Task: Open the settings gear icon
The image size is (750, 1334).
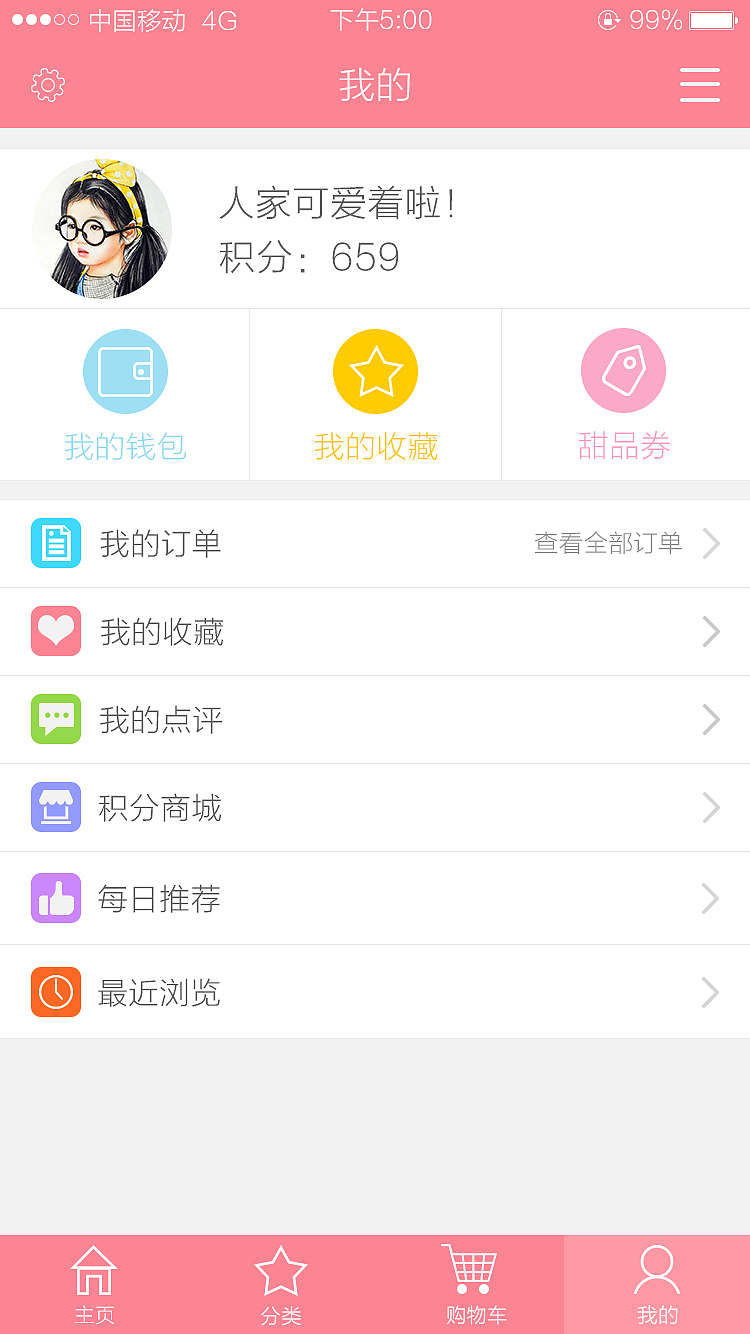Action: 48,85
